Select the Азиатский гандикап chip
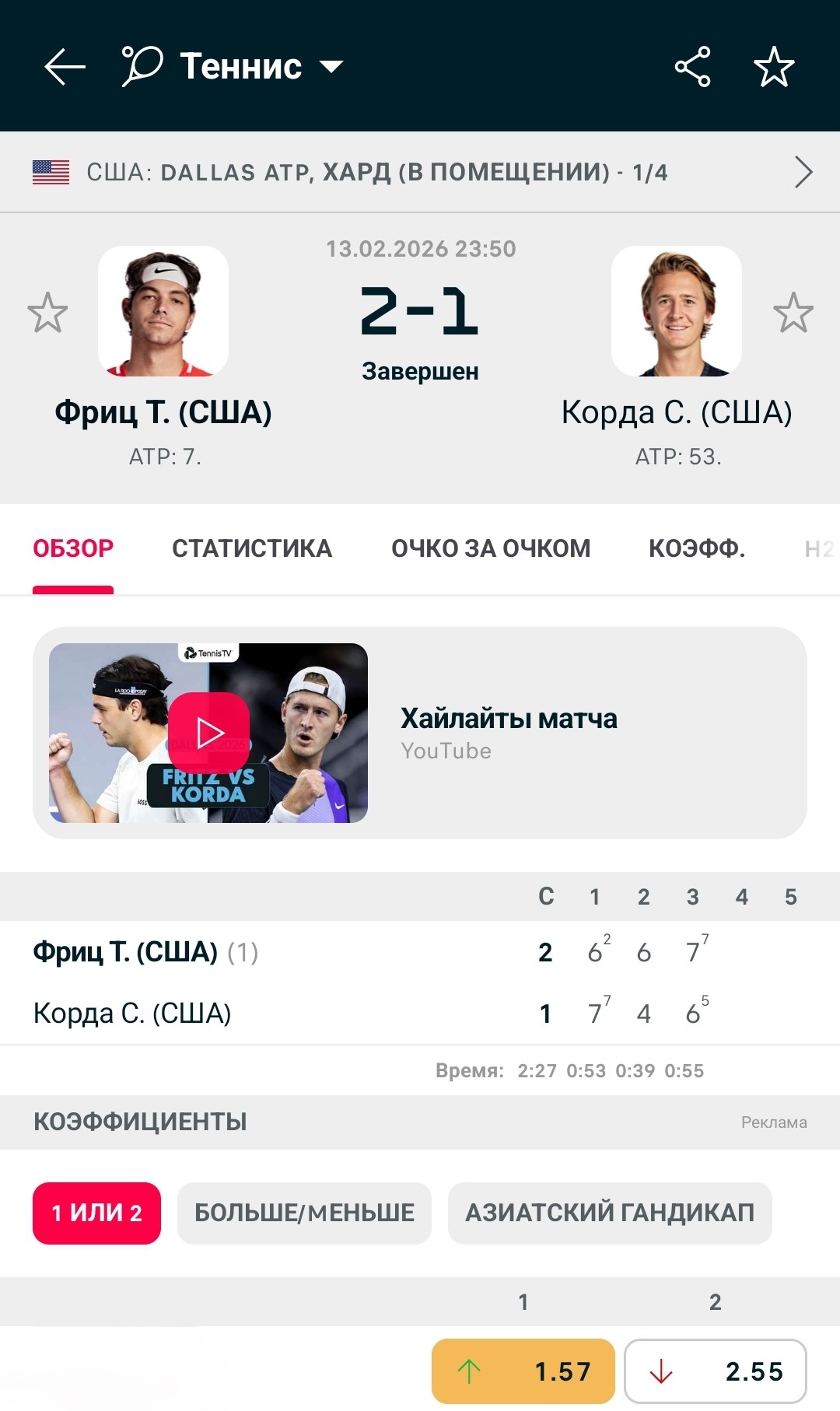 [x=610, y=1213]
